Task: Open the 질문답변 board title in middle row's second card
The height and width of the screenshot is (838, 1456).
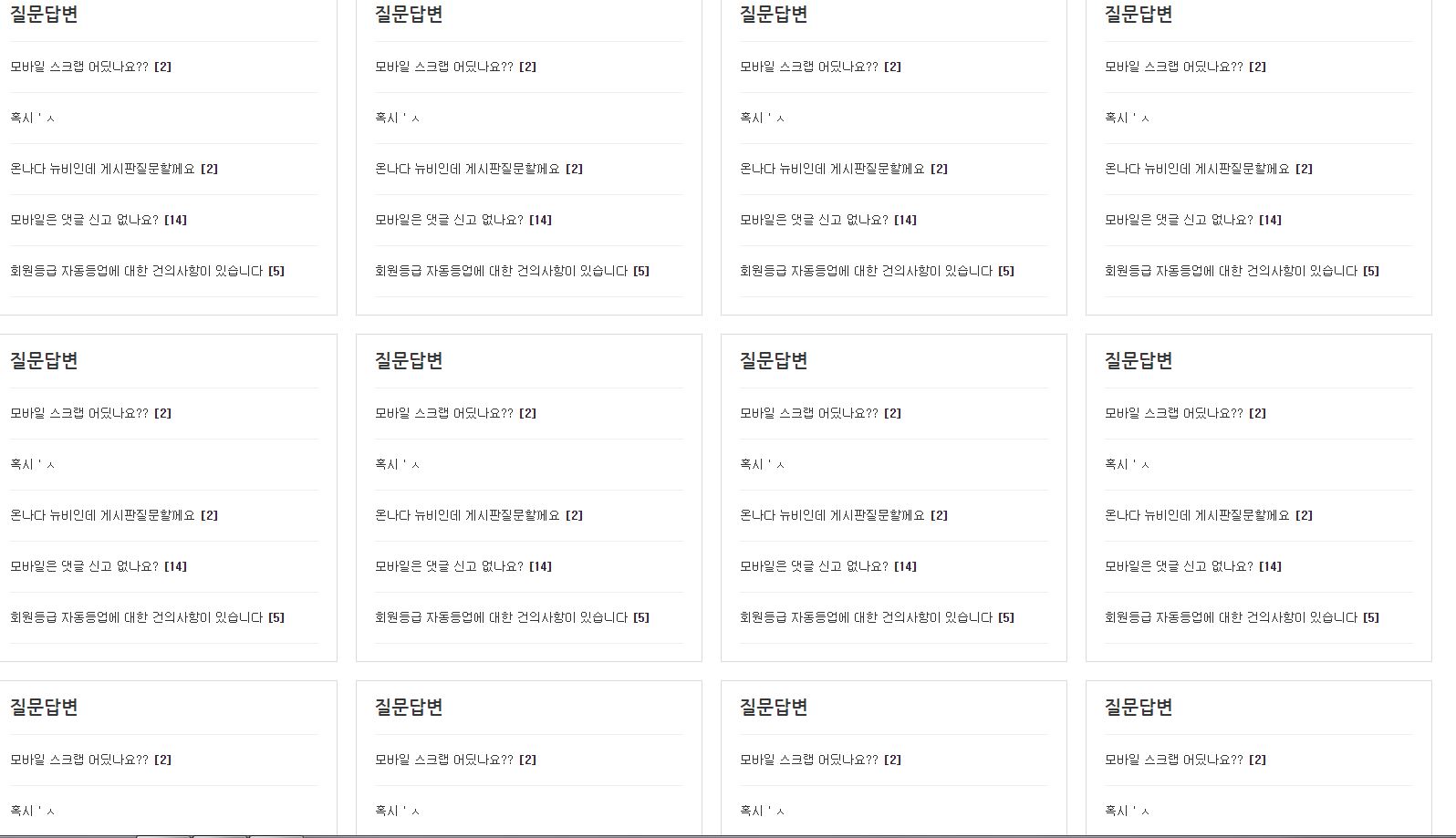Action: 409,360
